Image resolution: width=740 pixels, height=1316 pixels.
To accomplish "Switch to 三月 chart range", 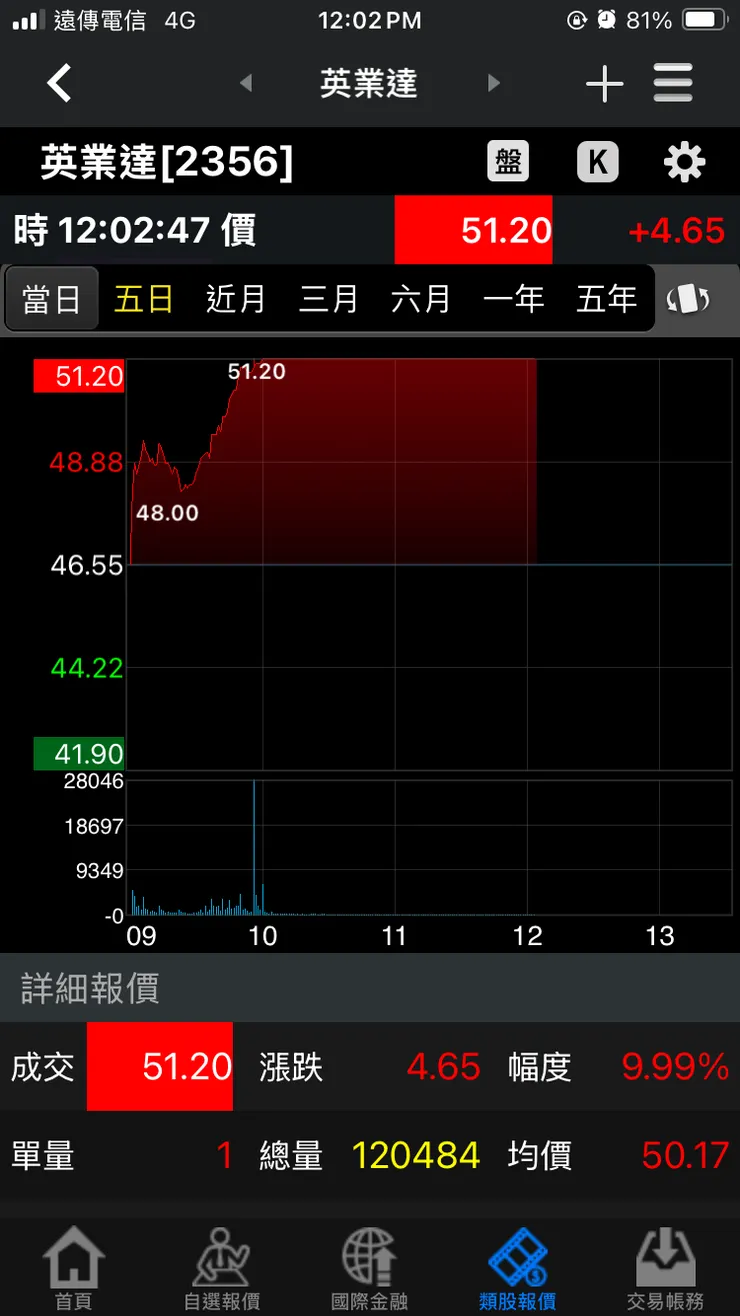I will (x=328, y=298).
